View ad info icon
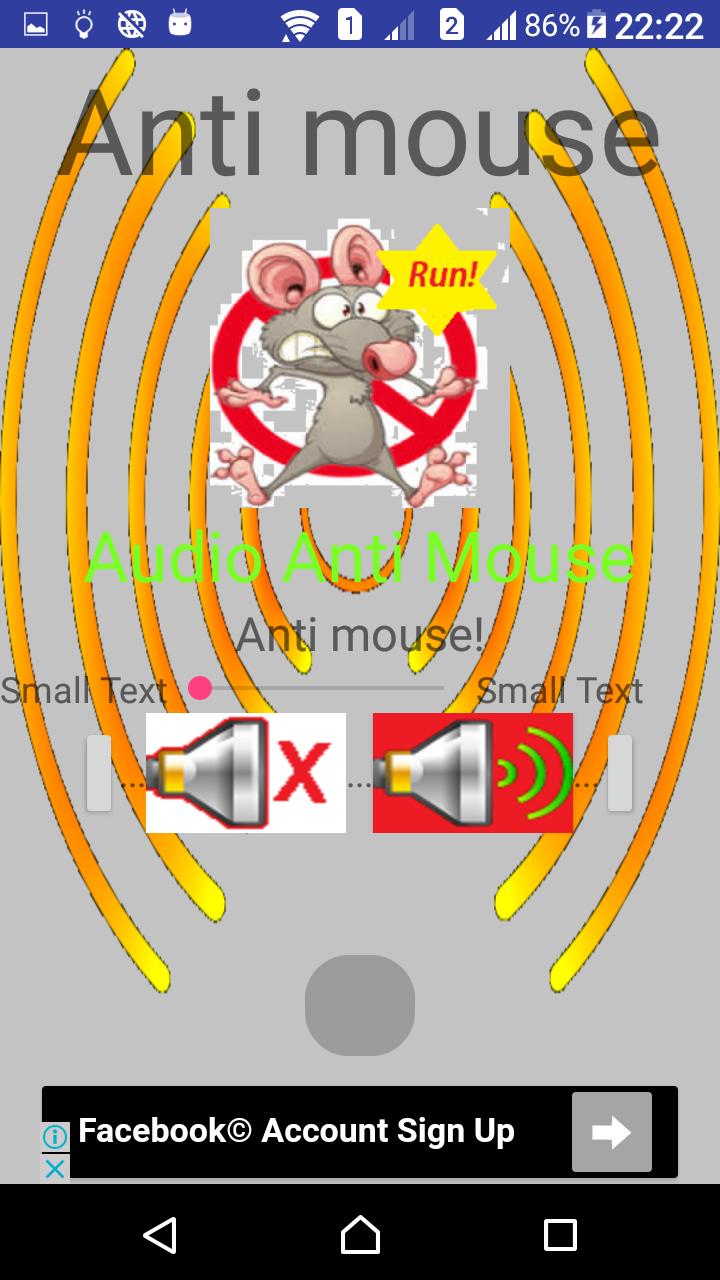 [55, 1137]
